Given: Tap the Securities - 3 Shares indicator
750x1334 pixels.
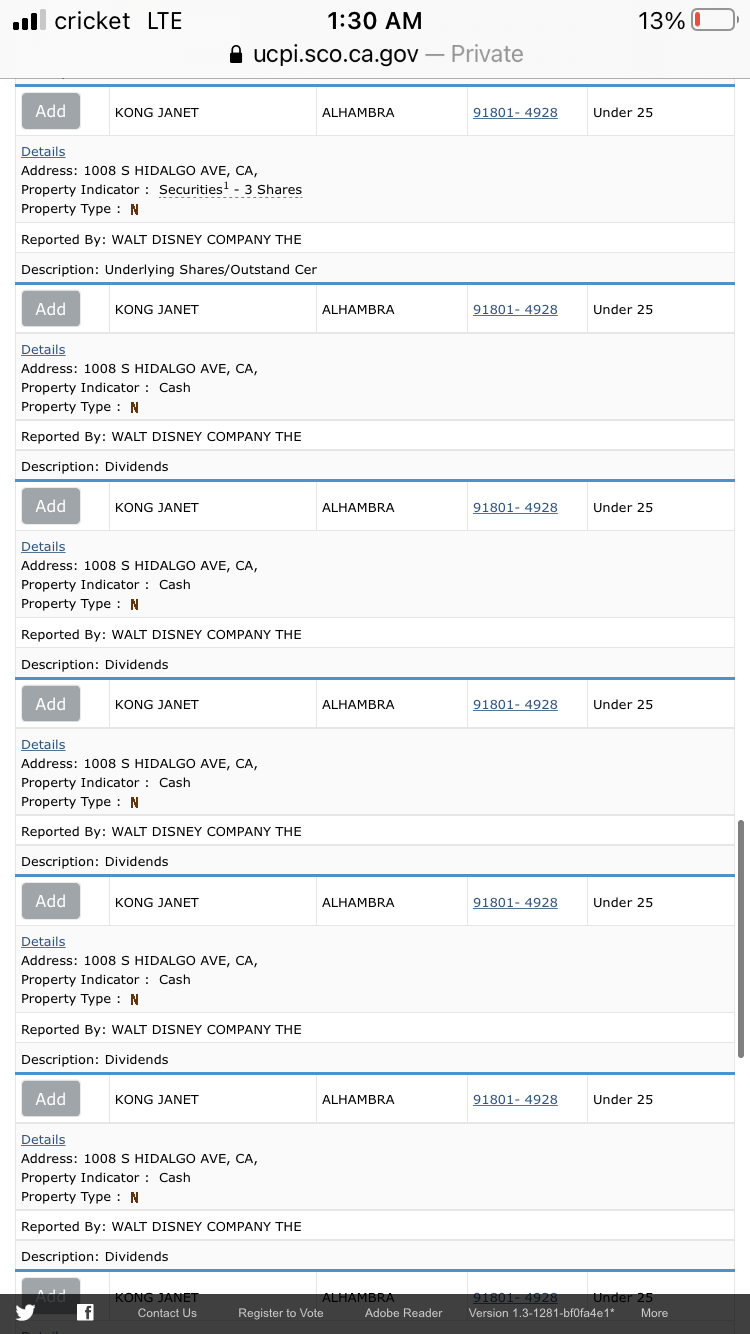Looking at the screenshot, I should (x=230, y=189).
